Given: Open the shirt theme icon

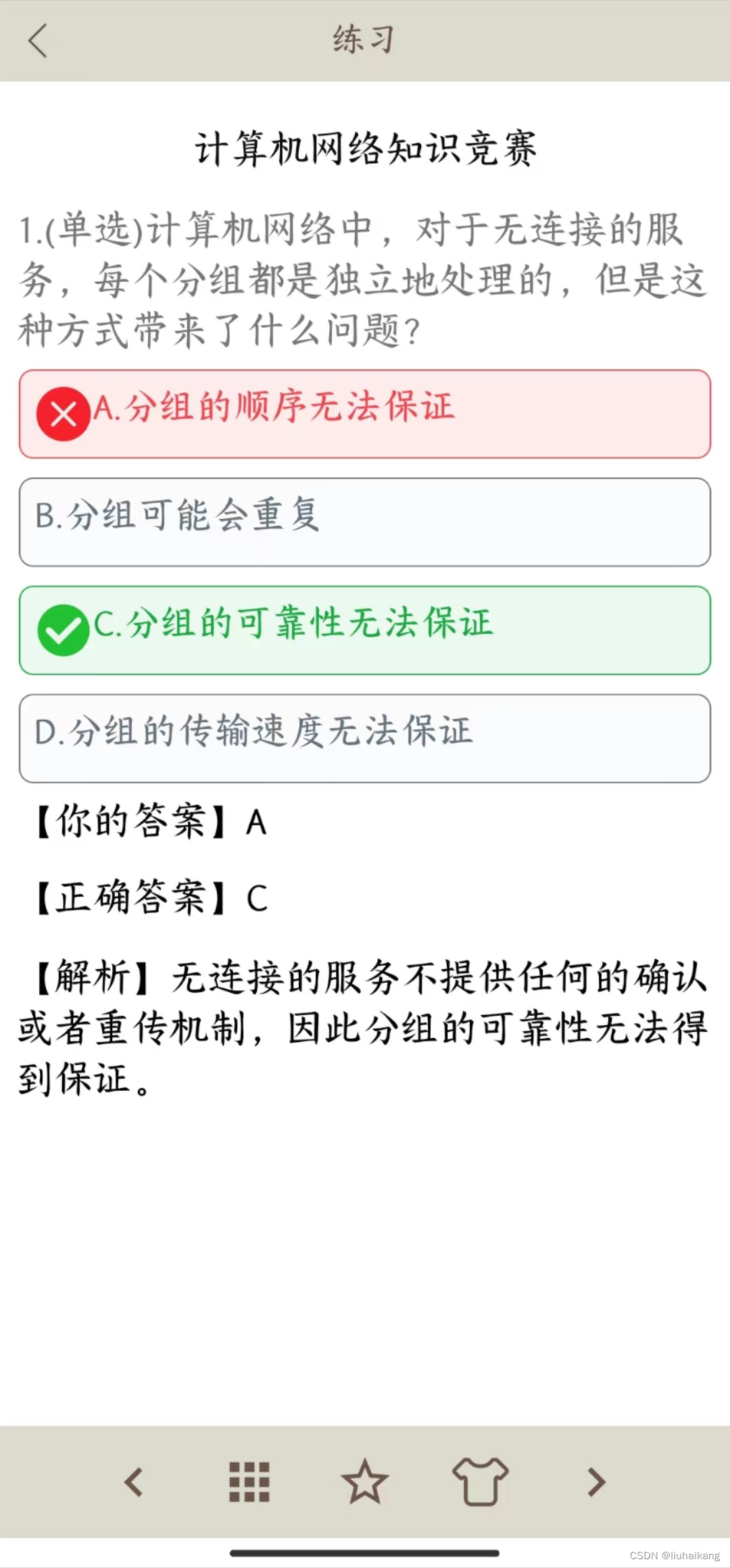Looking at the screenshot, I should (480, 1481).
